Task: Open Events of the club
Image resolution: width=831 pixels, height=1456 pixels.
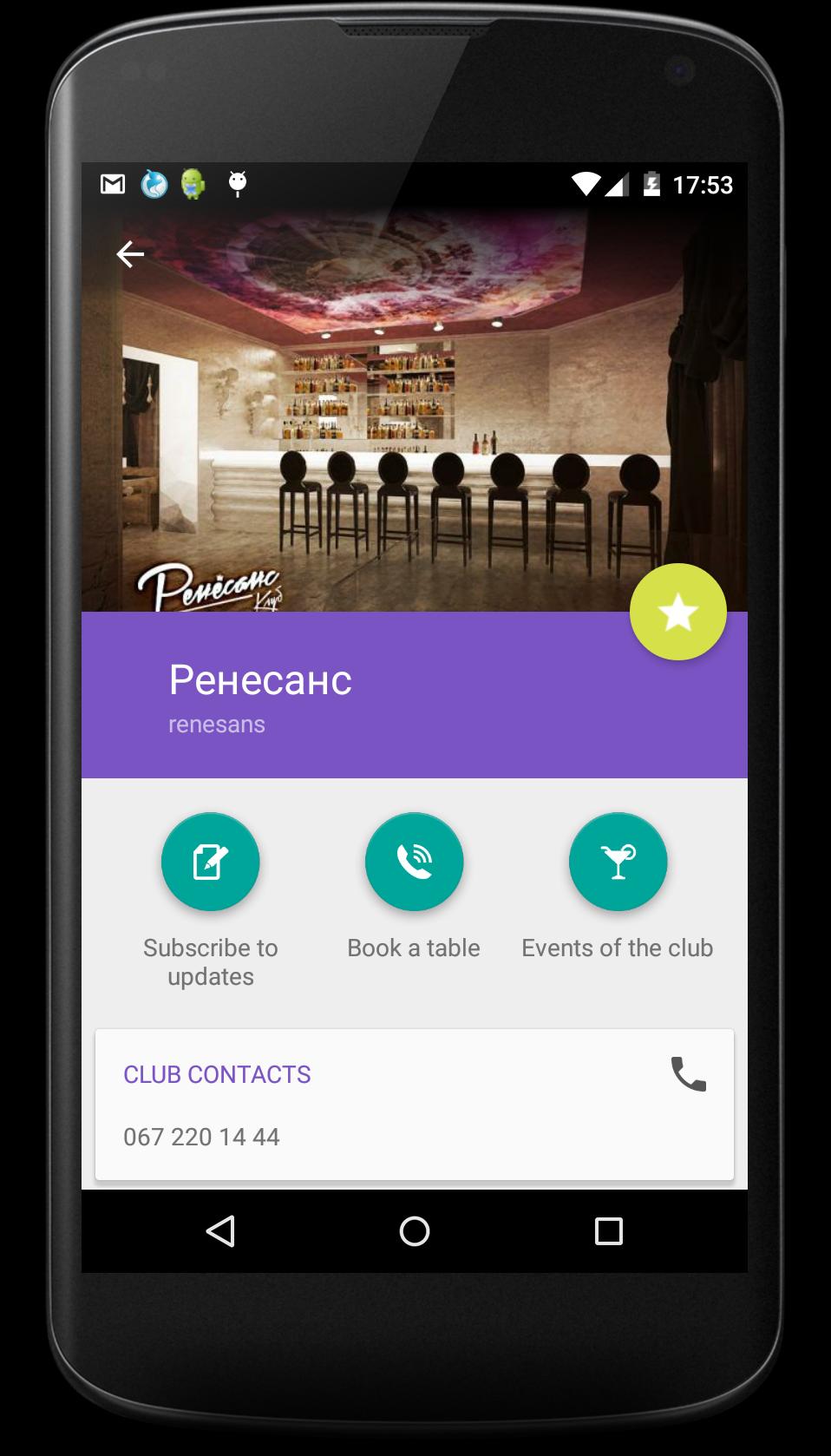Action: 618,862
